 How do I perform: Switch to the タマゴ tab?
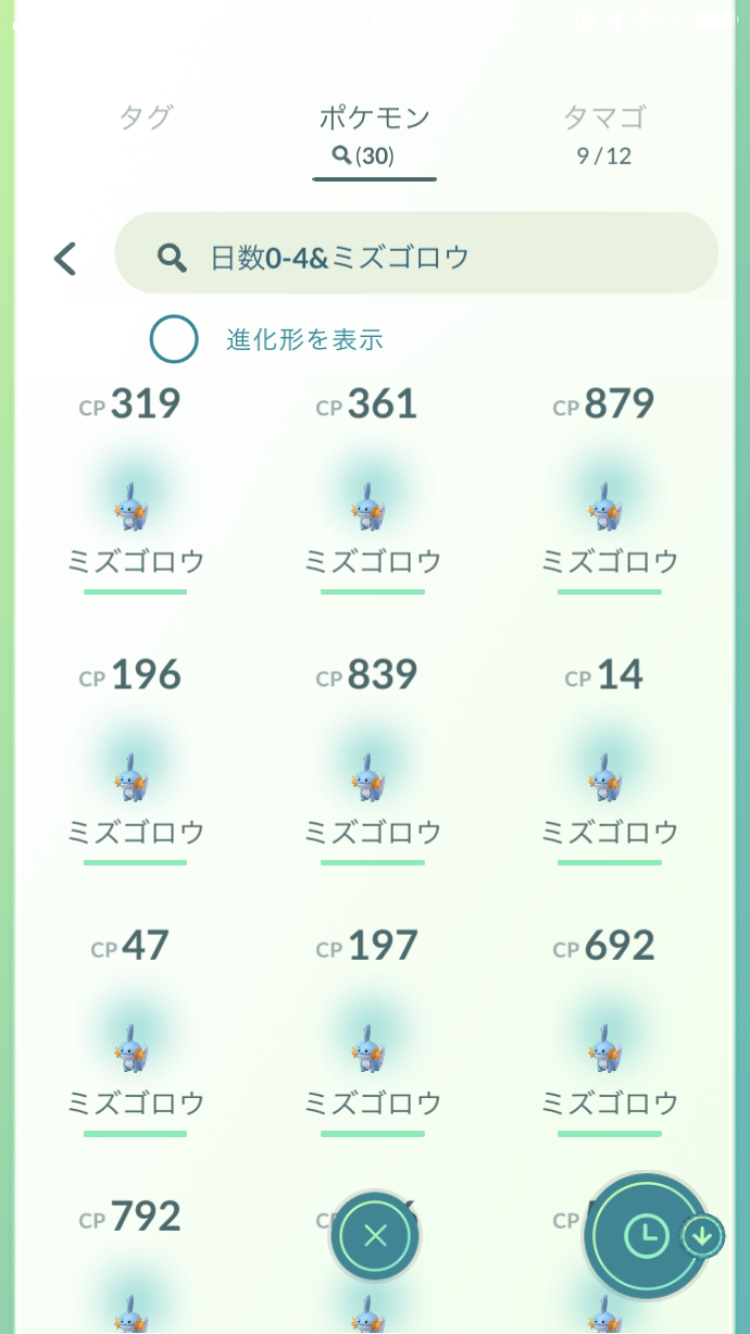tap(604, 134)
